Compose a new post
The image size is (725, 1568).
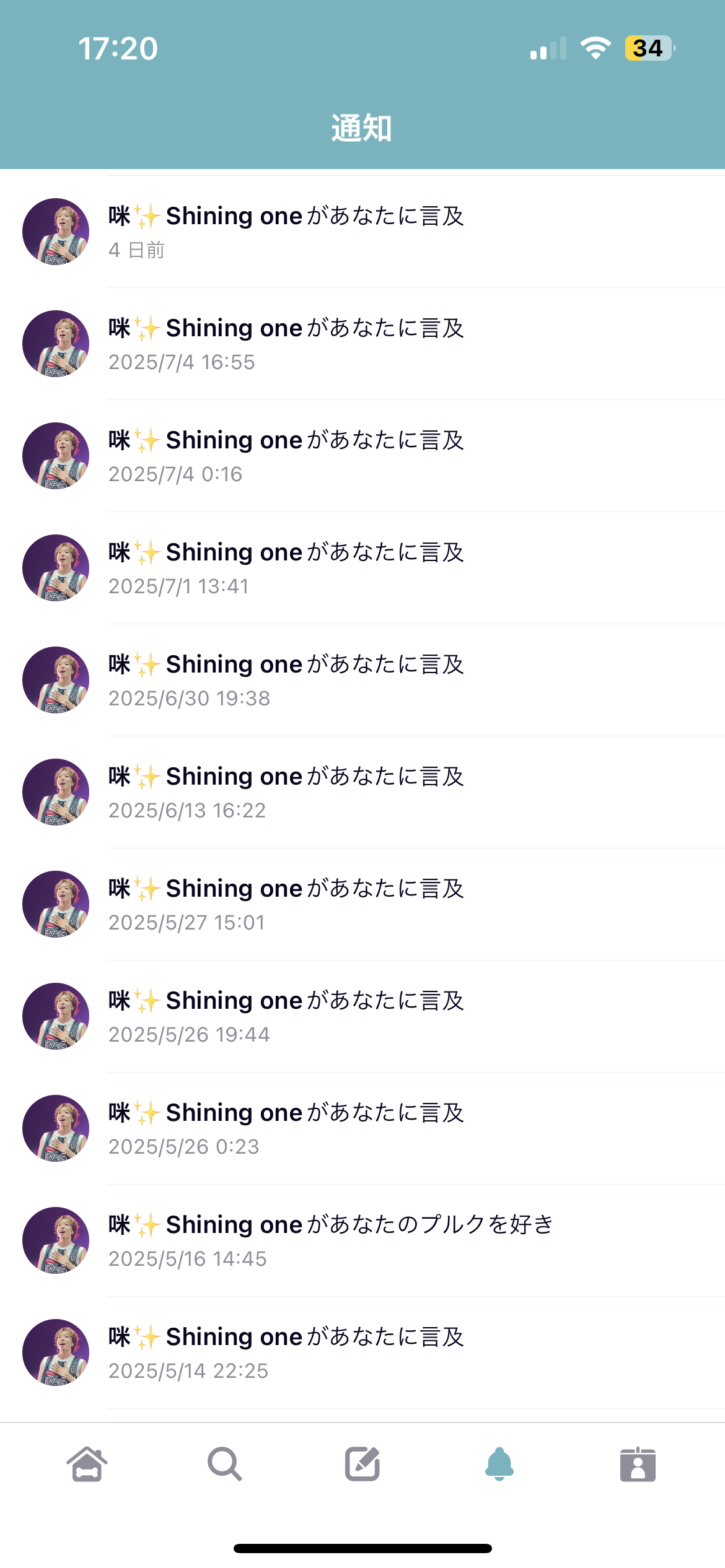(x=362, y=1465)
